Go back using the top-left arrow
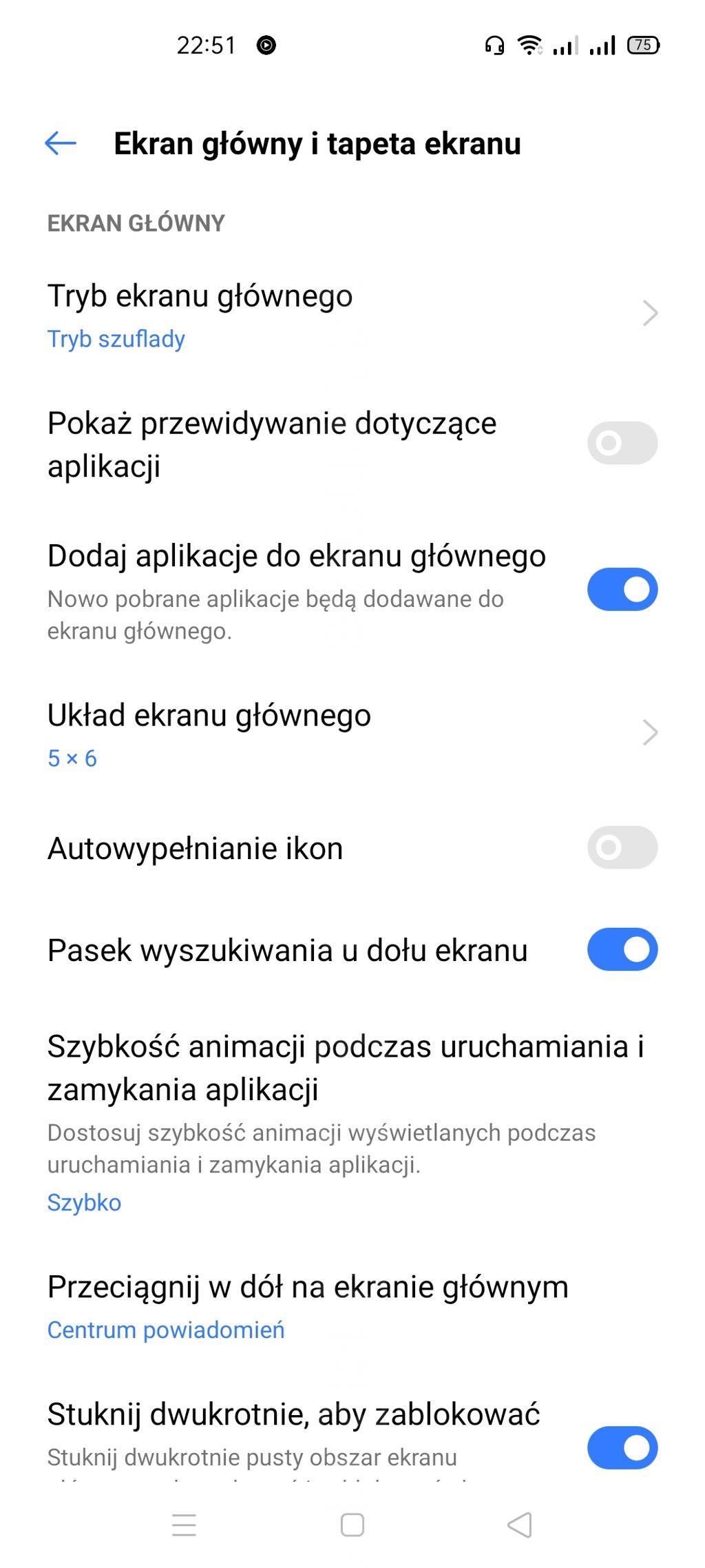Viewport: 705px width, 1568px height. 61,143
